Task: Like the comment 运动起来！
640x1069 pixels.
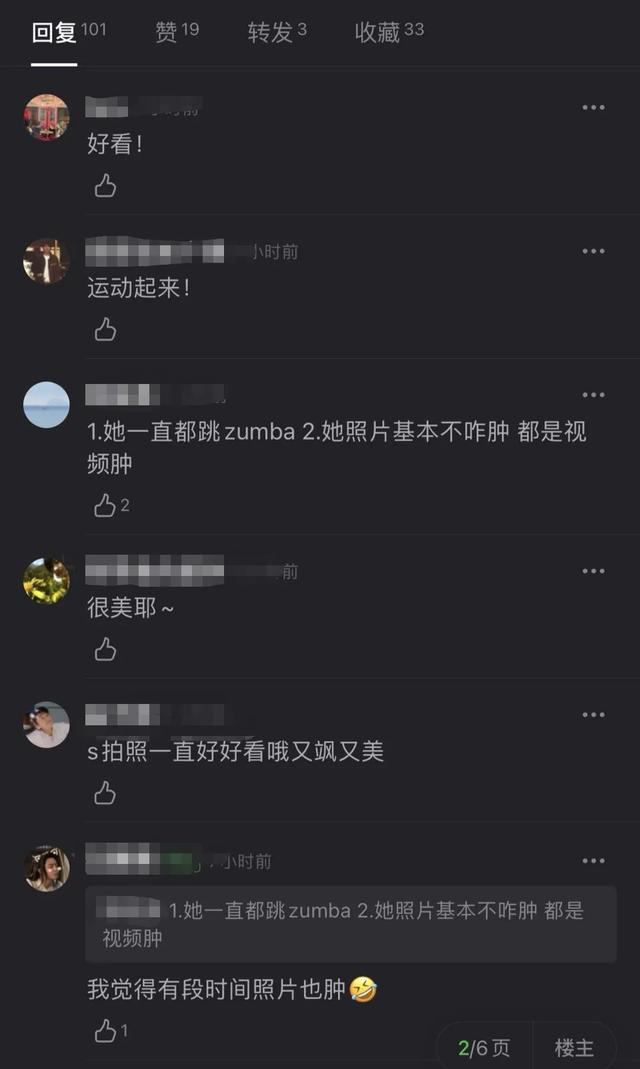Action: click(x=105, y=329)
